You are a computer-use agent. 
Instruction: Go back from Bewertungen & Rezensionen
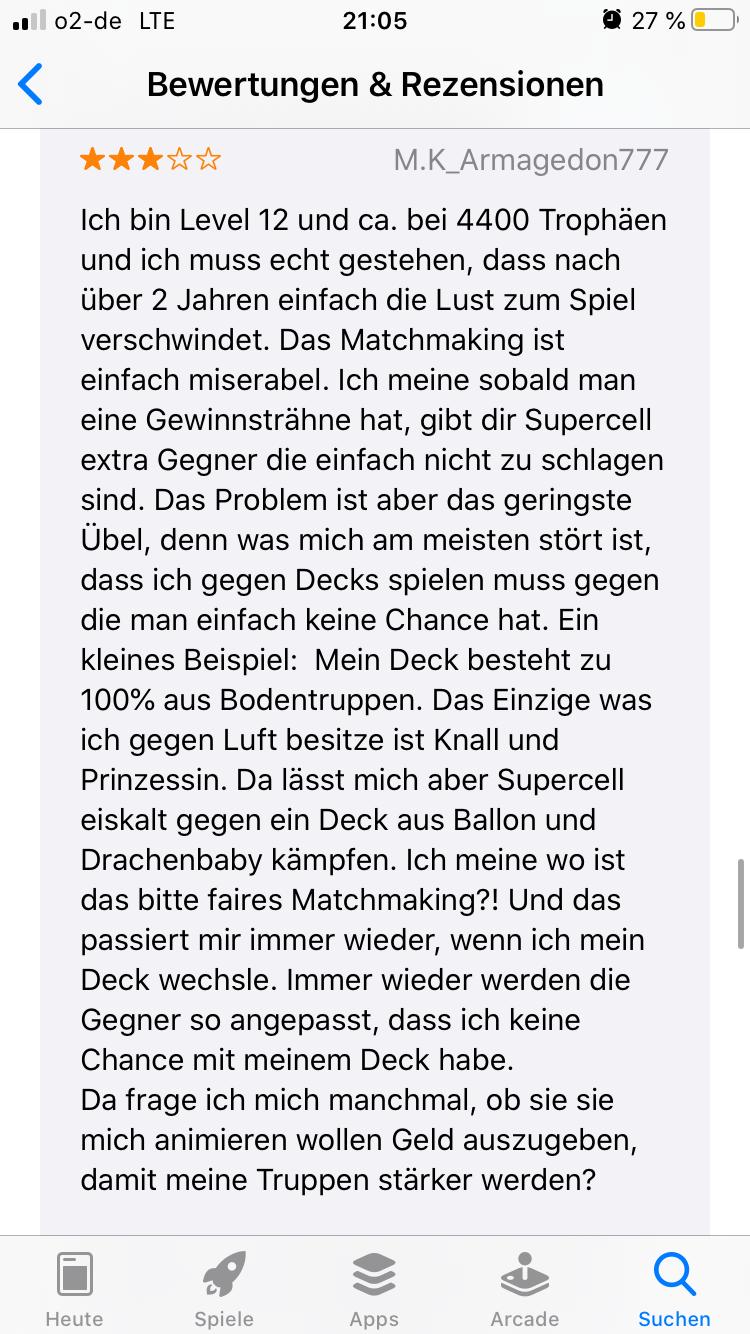click(32, 84)
